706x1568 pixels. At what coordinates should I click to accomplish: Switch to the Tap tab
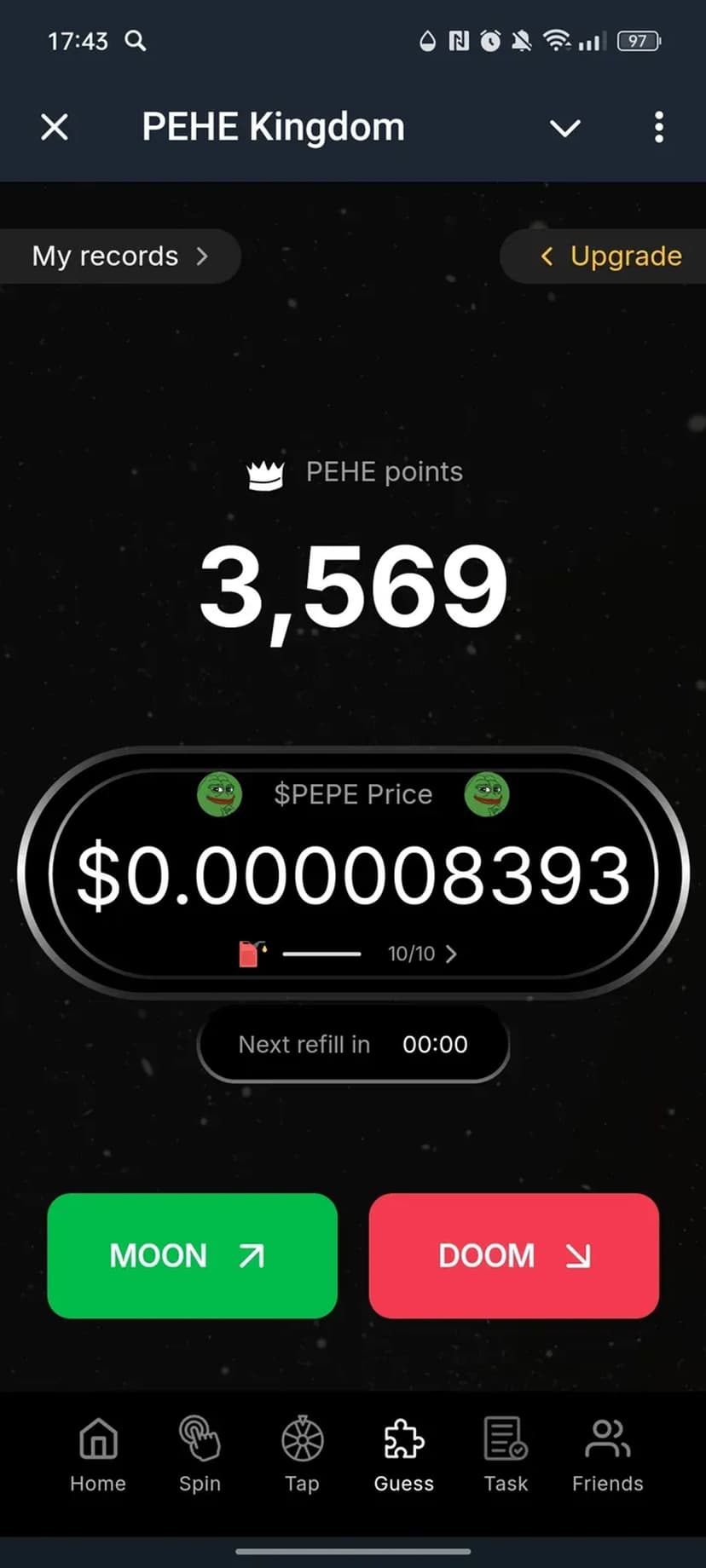tap(302, 1454)
